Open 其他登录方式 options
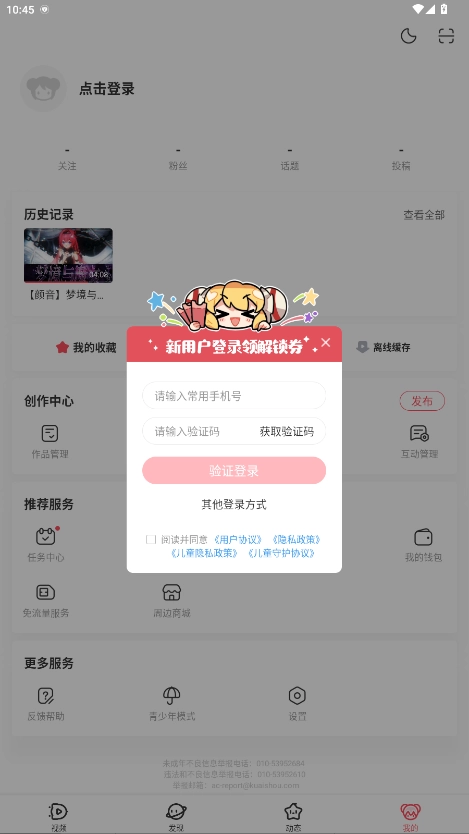 234,505
